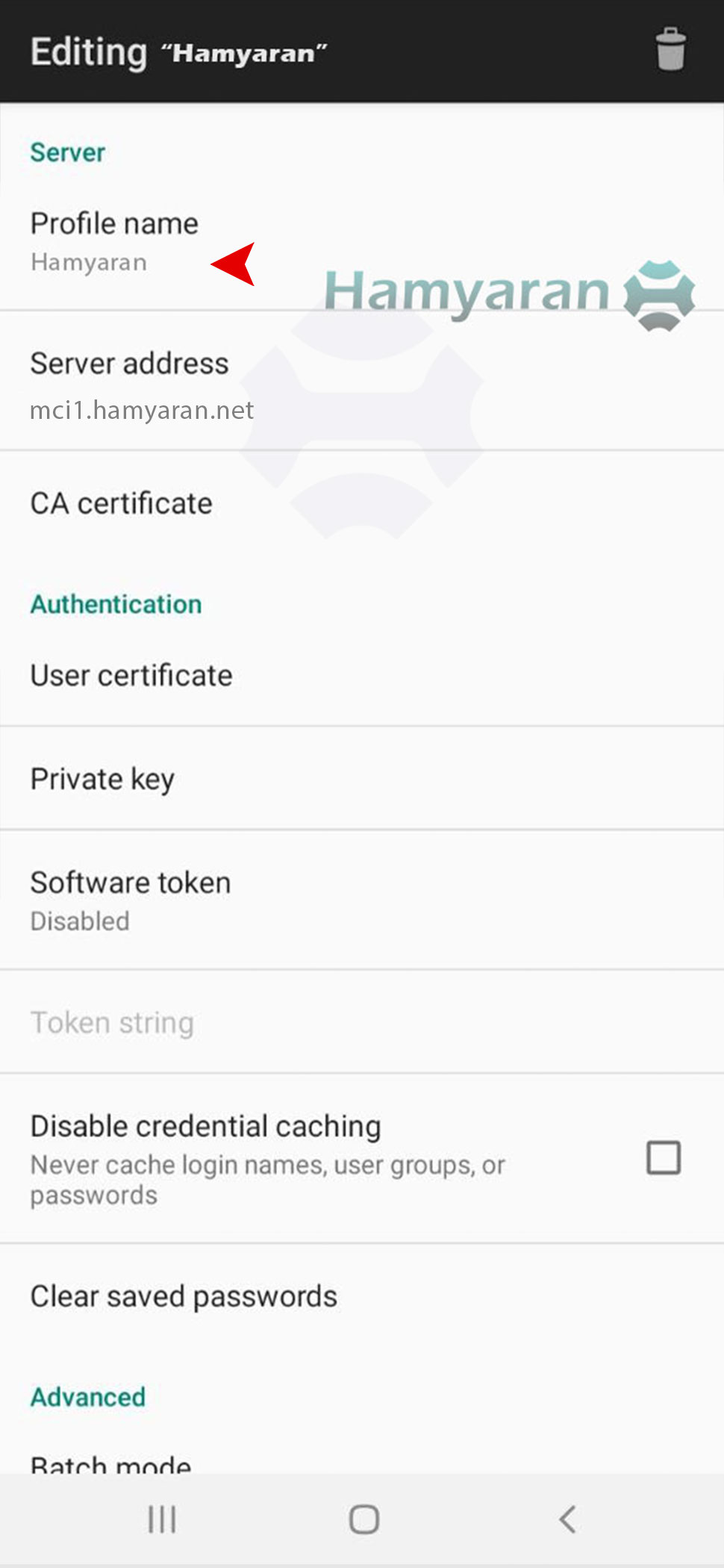Tap the Authentication section heading
Image resolution: width=724 pixels, height=1568 pixels.
116,603
